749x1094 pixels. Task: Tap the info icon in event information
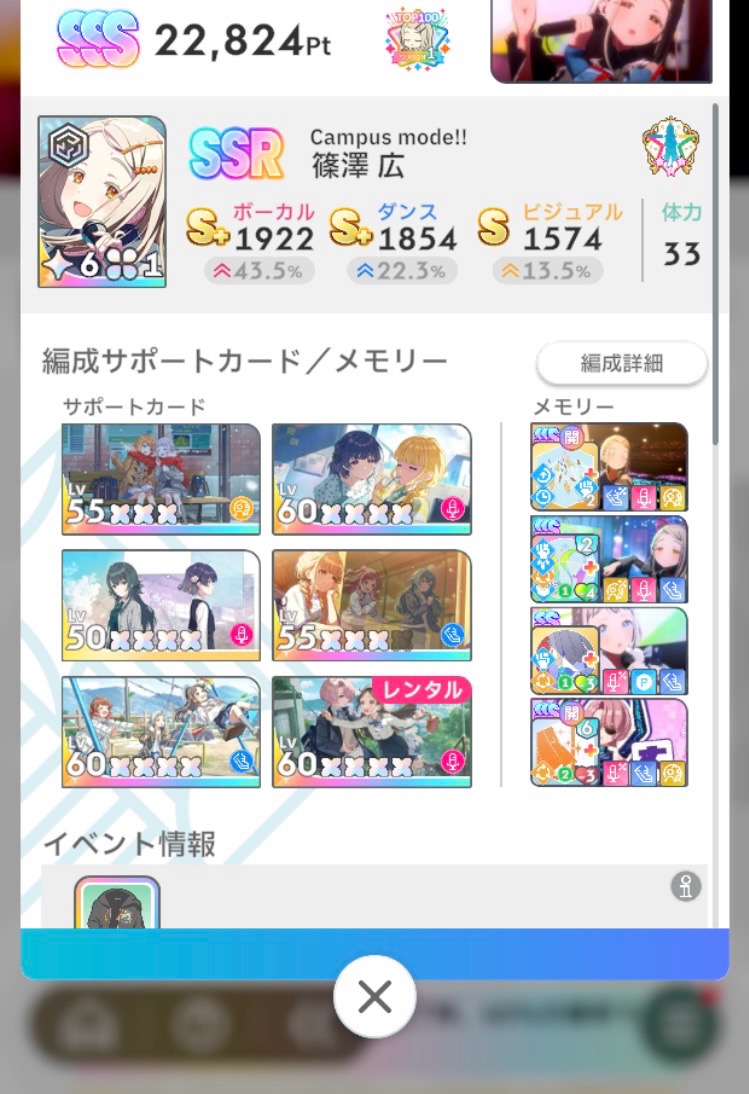686,886
